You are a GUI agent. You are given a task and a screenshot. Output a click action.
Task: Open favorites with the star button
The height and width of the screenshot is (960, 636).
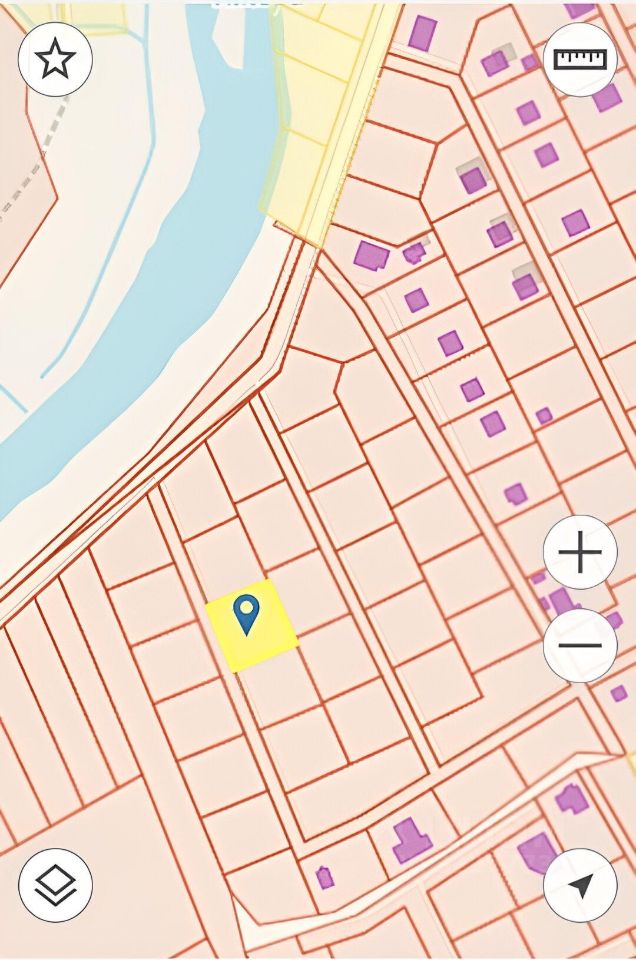point(55,59)
